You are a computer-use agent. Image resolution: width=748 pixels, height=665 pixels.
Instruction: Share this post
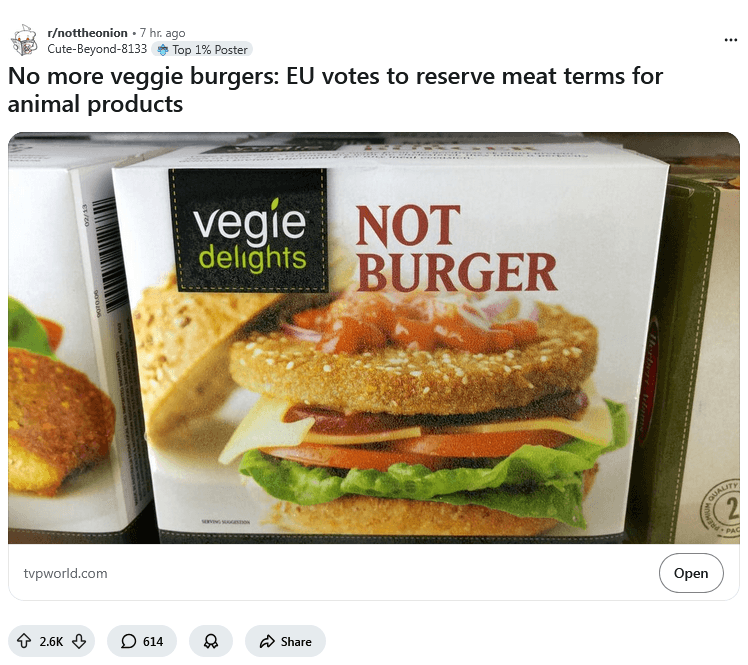285,641
